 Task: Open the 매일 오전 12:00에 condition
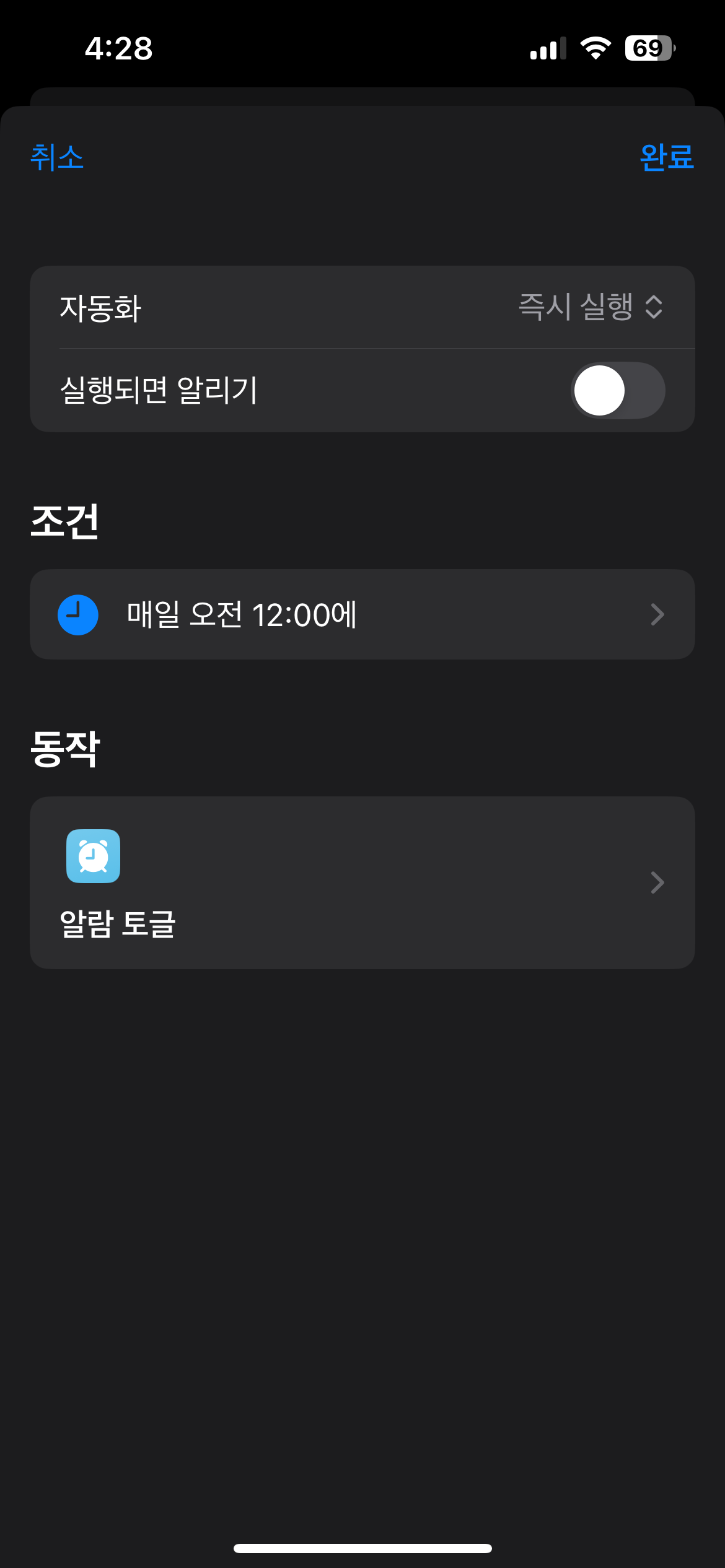click(x=362, y=614)
